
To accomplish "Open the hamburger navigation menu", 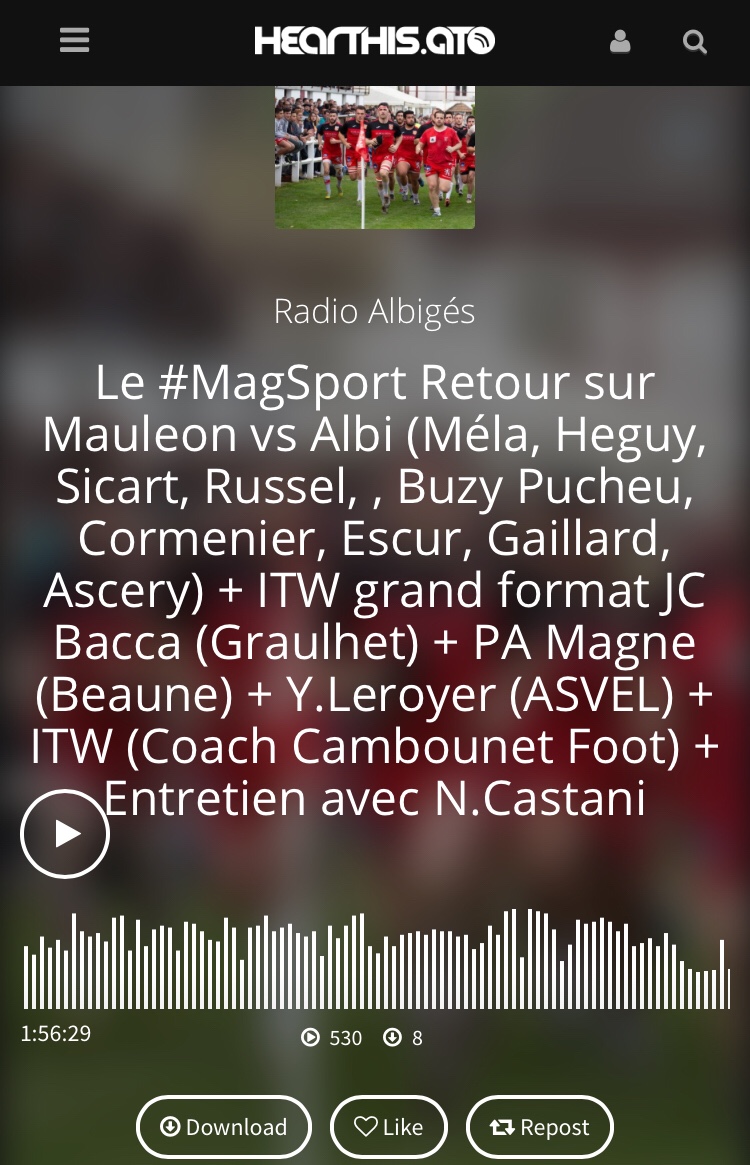I will pos(75,40).
